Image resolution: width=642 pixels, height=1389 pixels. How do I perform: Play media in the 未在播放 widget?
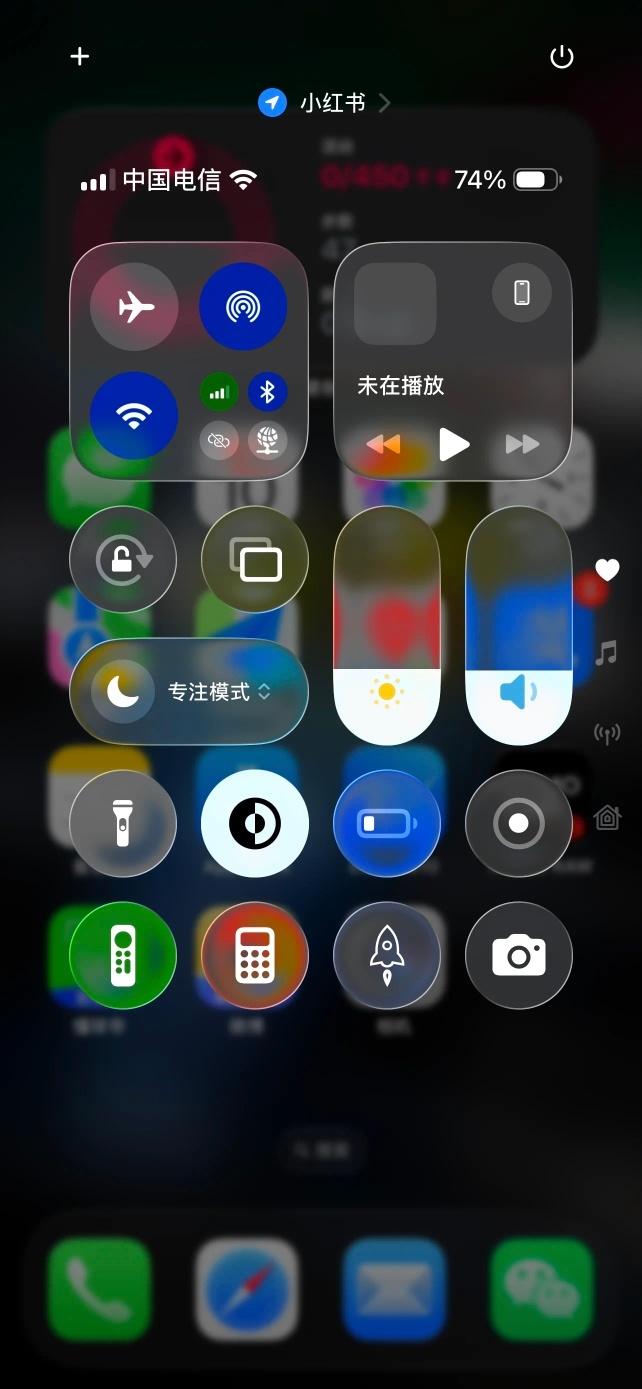453,443
